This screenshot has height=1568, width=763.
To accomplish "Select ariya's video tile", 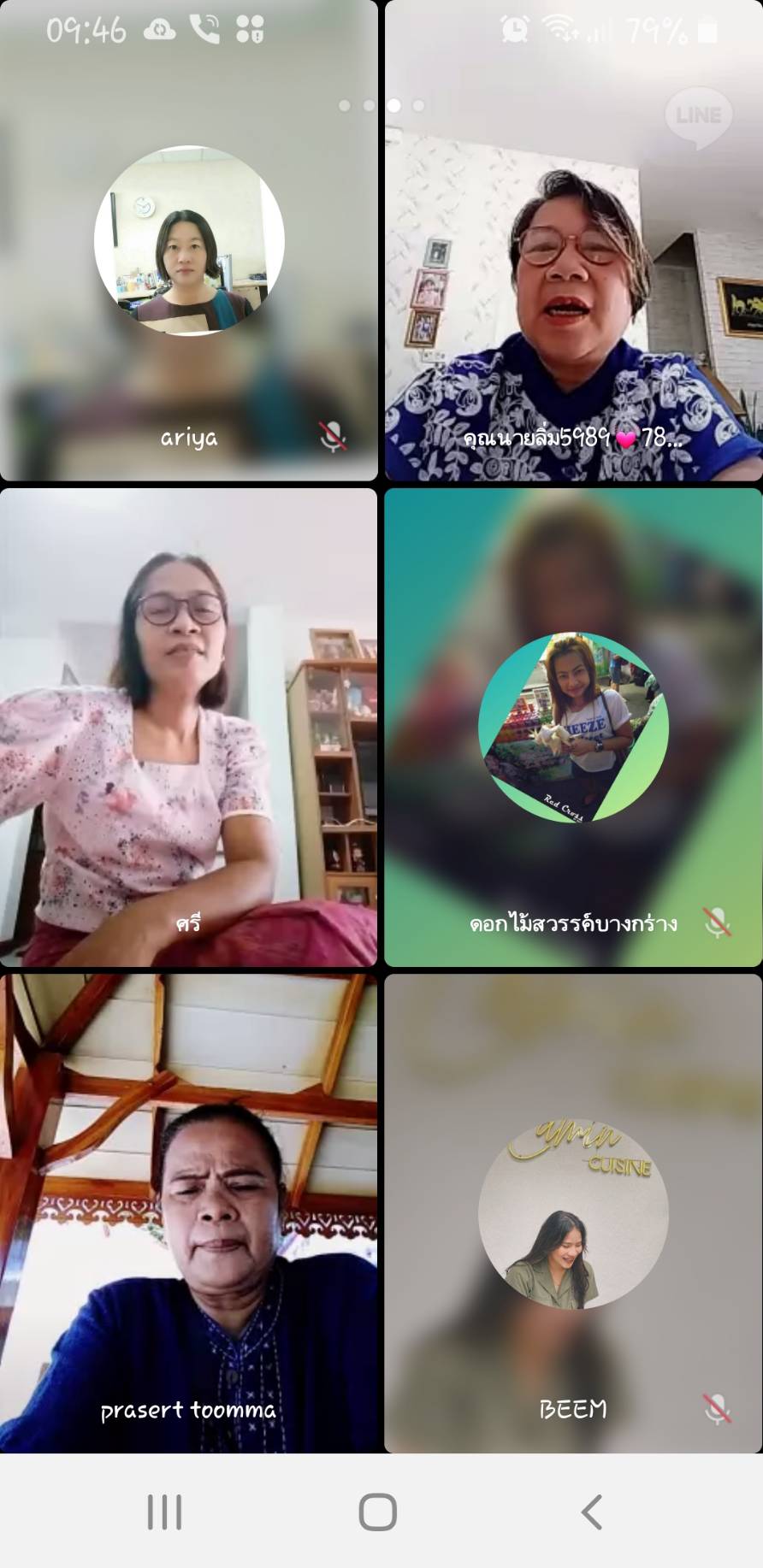I will click(x=188, y=240).
